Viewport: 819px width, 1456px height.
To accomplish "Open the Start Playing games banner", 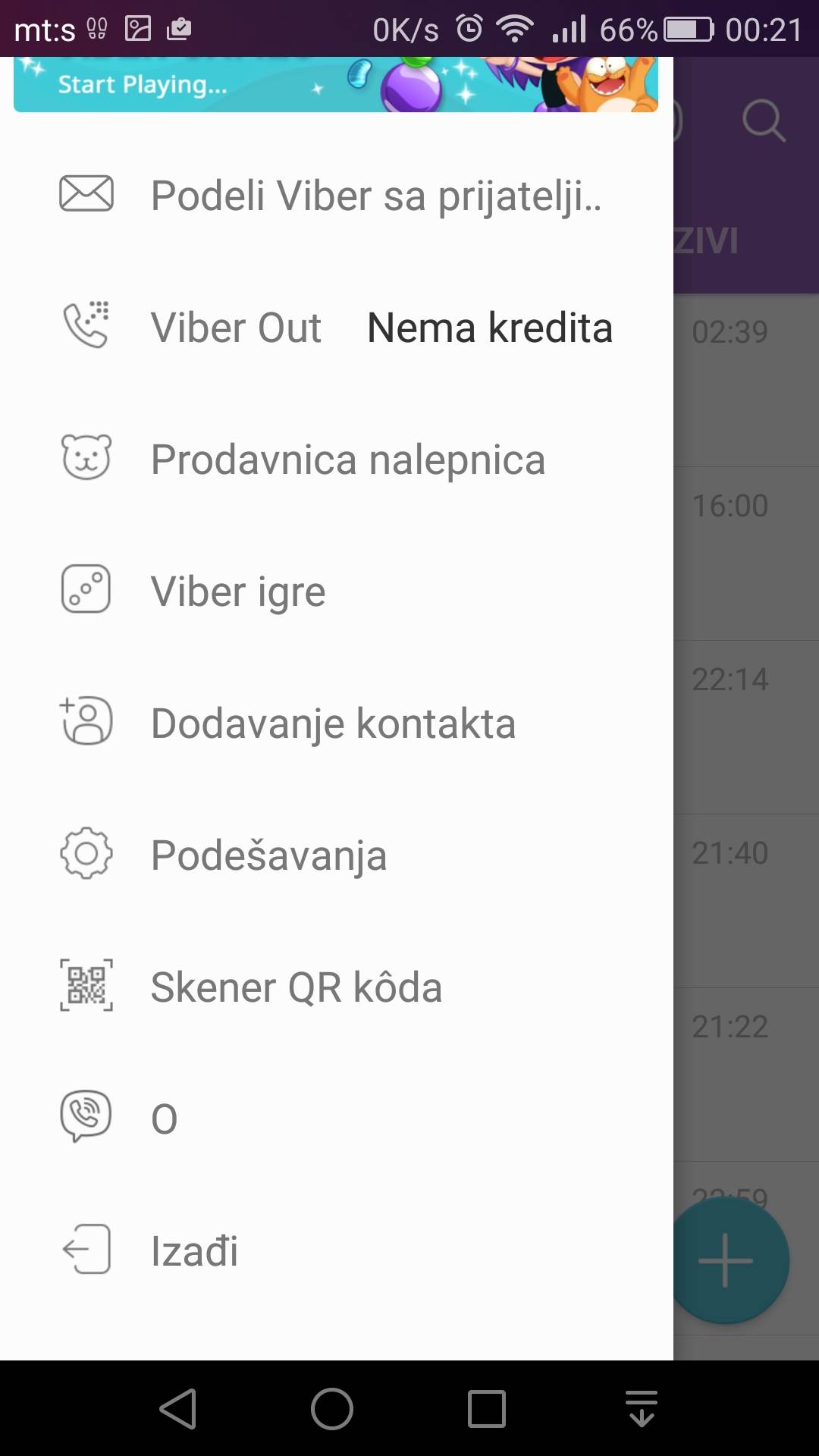I will [334, 84].
